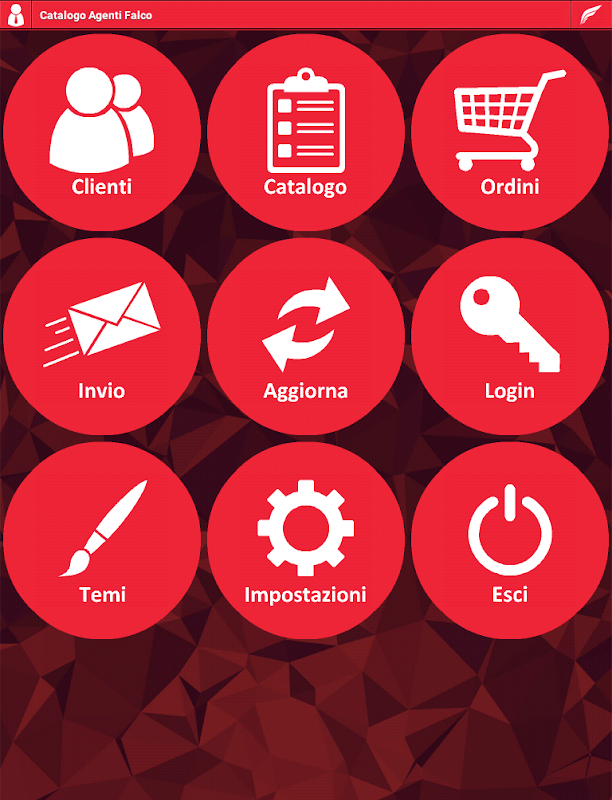This screenshot has height=800, width=612.
Task: Choose Temi paintbrush button
Action: (102, 540)
